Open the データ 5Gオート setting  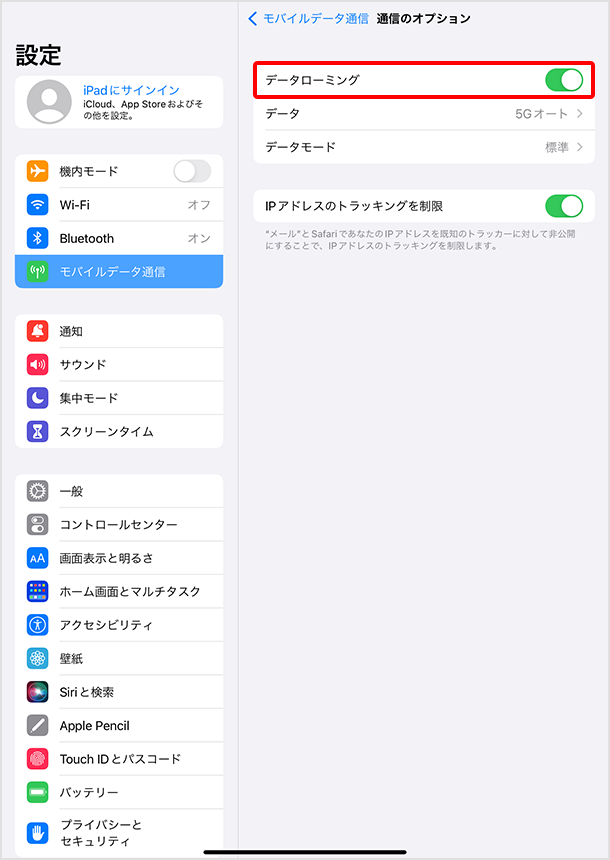click(424, 114)
